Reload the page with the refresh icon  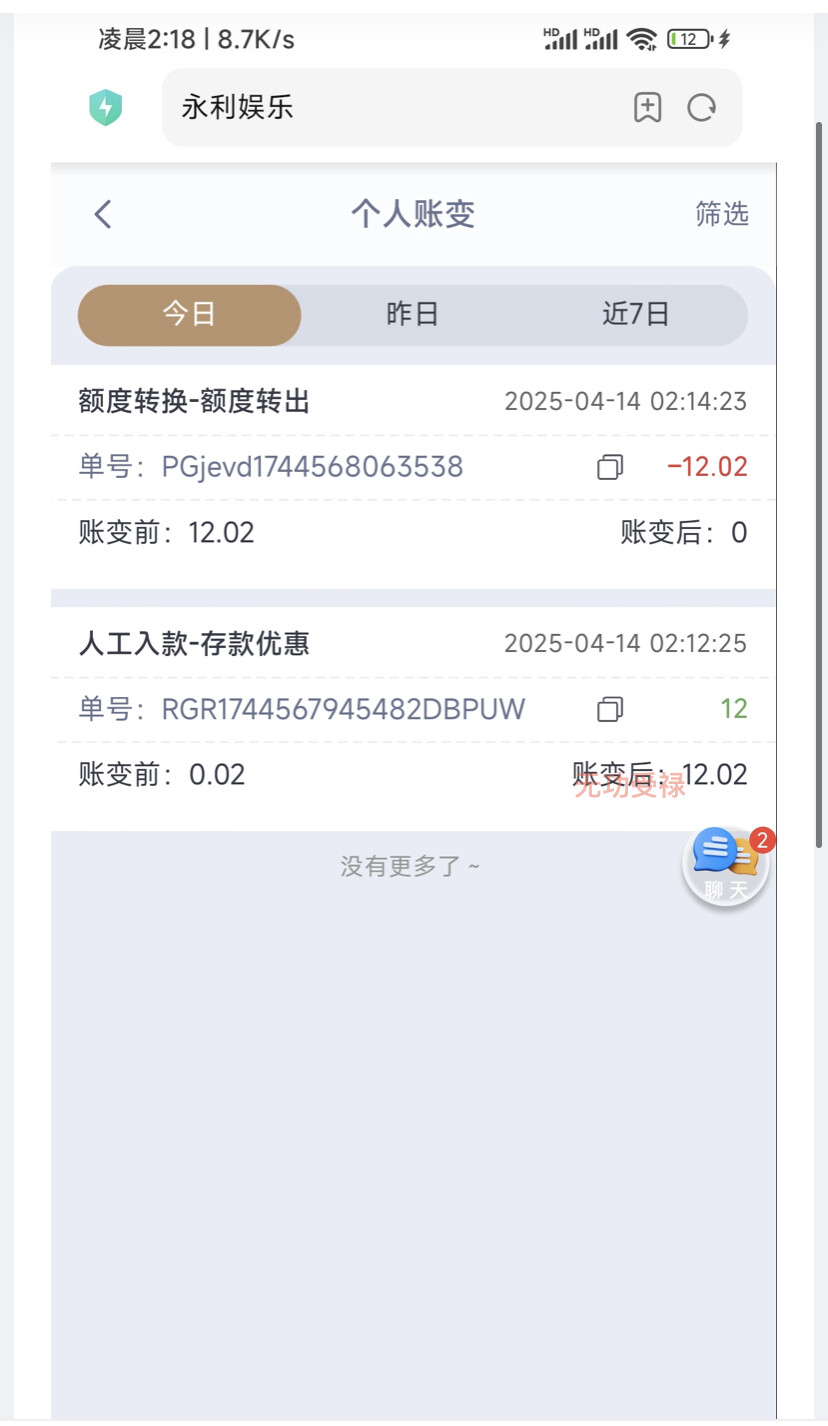point(702,108)
